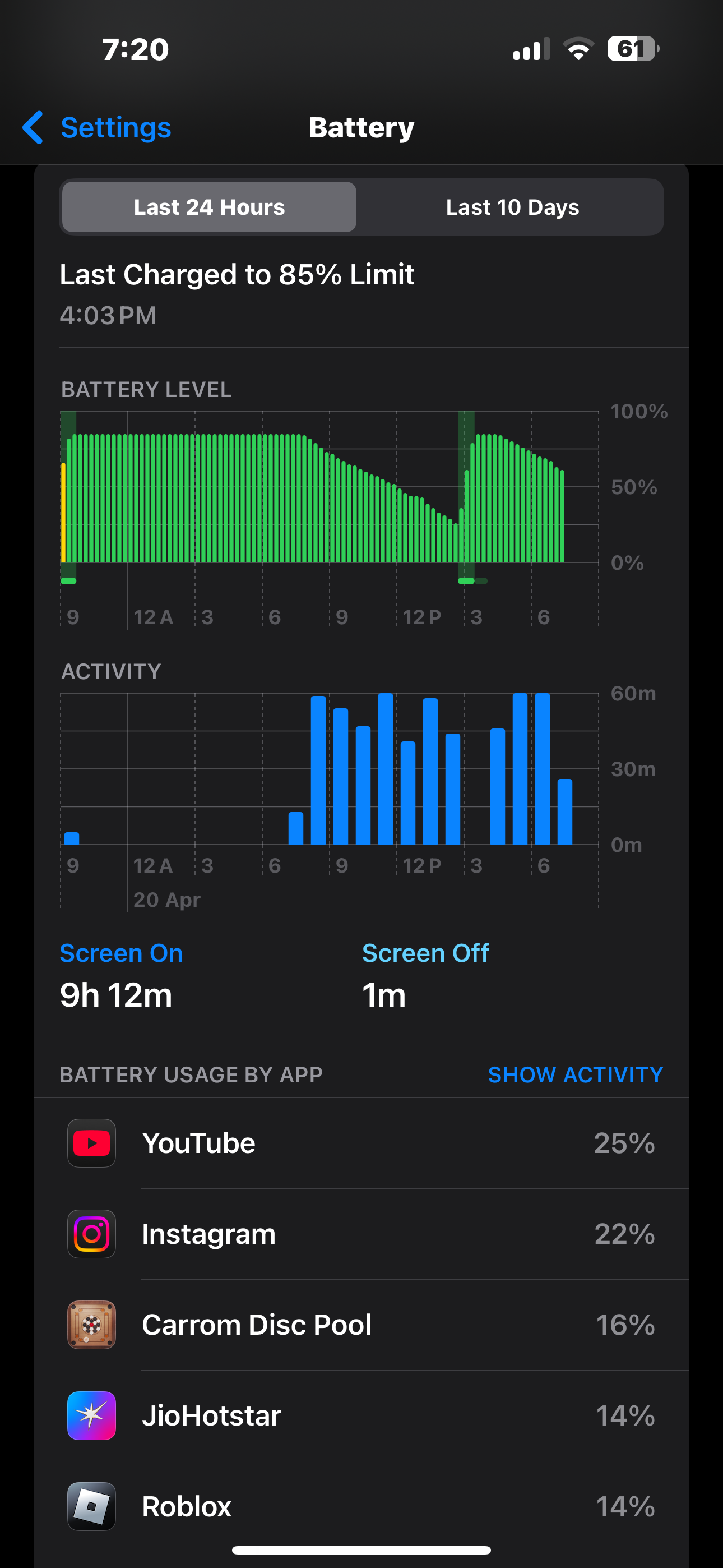Viewport: 723px width, 1568px height.
Task: Open YouTube battery usage row
Action: click(361, 1143)
